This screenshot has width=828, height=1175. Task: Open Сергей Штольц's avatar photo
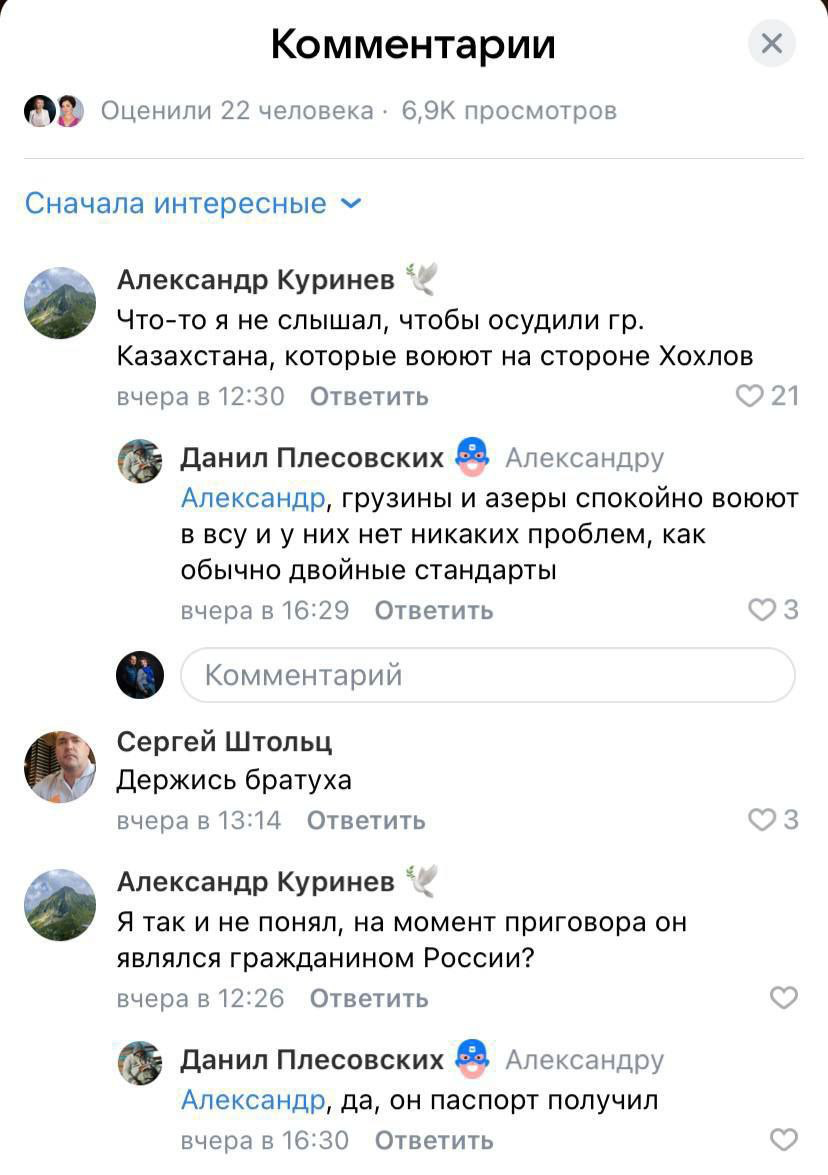(60, 767)
